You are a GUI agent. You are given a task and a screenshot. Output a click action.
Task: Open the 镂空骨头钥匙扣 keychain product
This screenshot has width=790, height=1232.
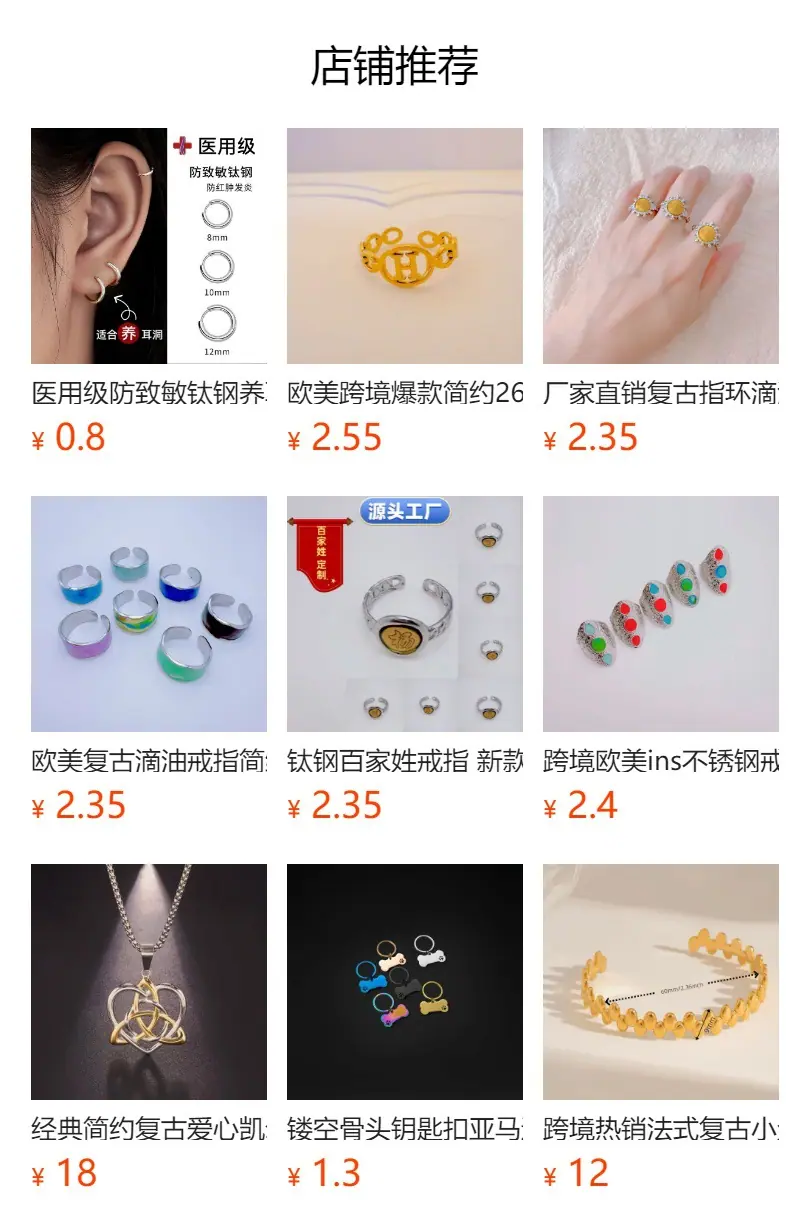[x=405, y=1028]
